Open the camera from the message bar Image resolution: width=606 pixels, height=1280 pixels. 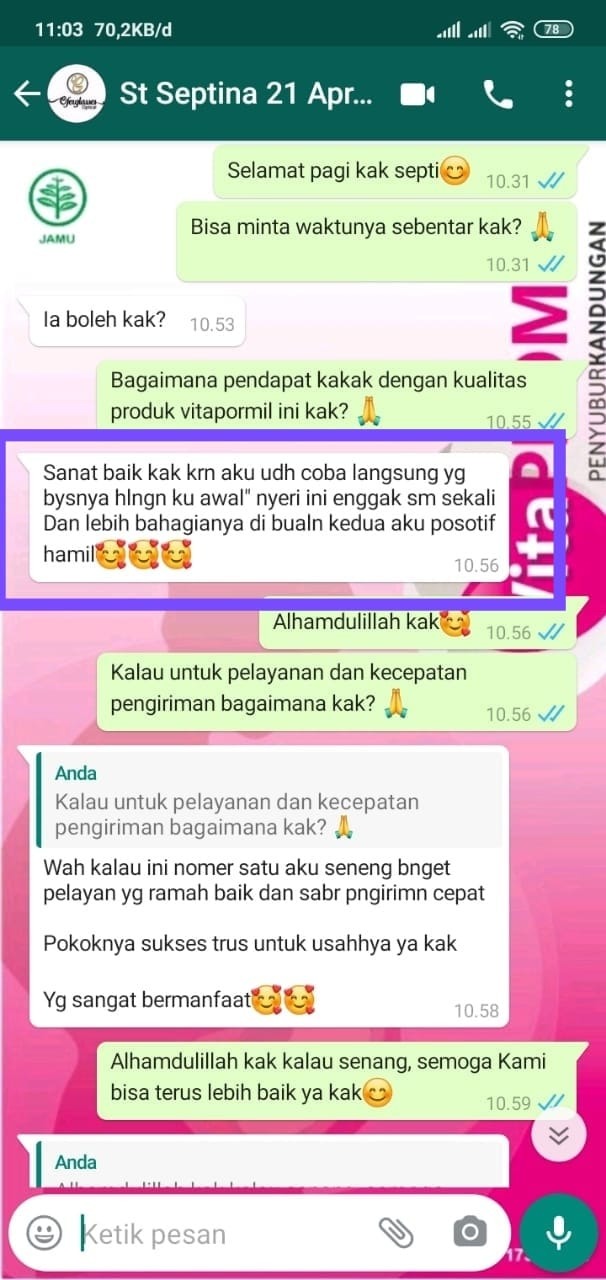(469, 1233)
